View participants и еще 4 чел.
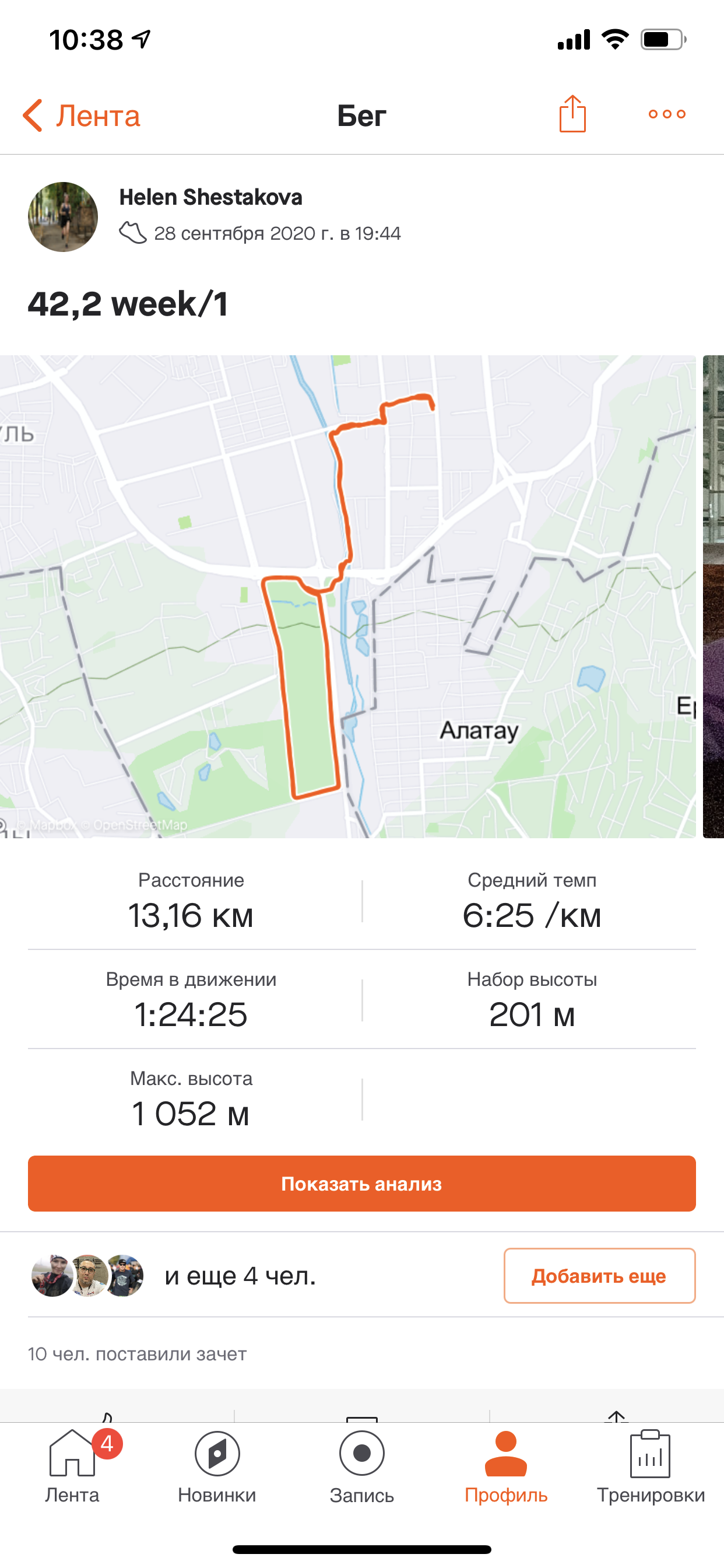This screenshot has height=1568, width=724. point(240,1276)
